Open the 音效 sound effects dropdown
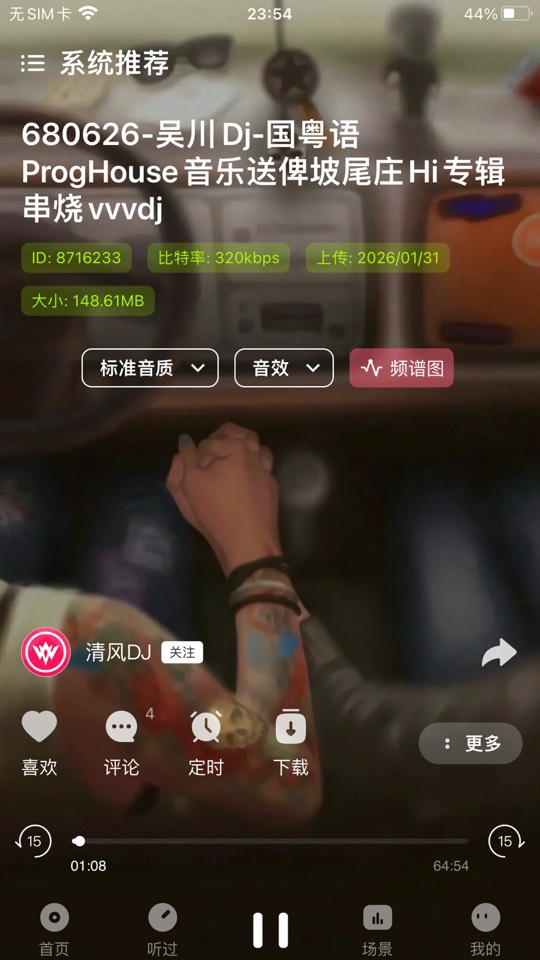 [284, 368]
